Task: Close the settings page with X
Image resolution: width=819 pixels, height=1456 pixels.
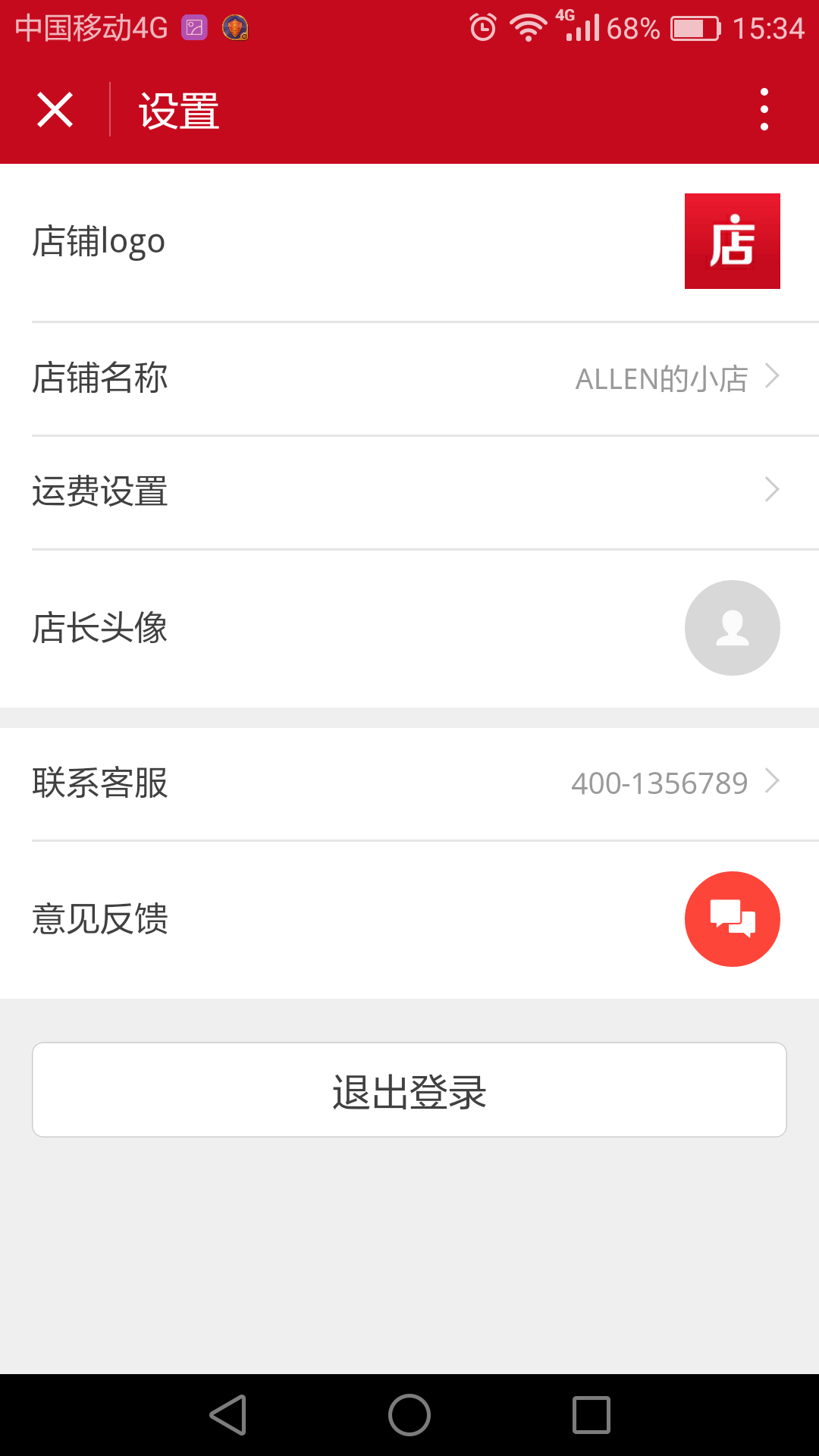Action: click(55, 110)
